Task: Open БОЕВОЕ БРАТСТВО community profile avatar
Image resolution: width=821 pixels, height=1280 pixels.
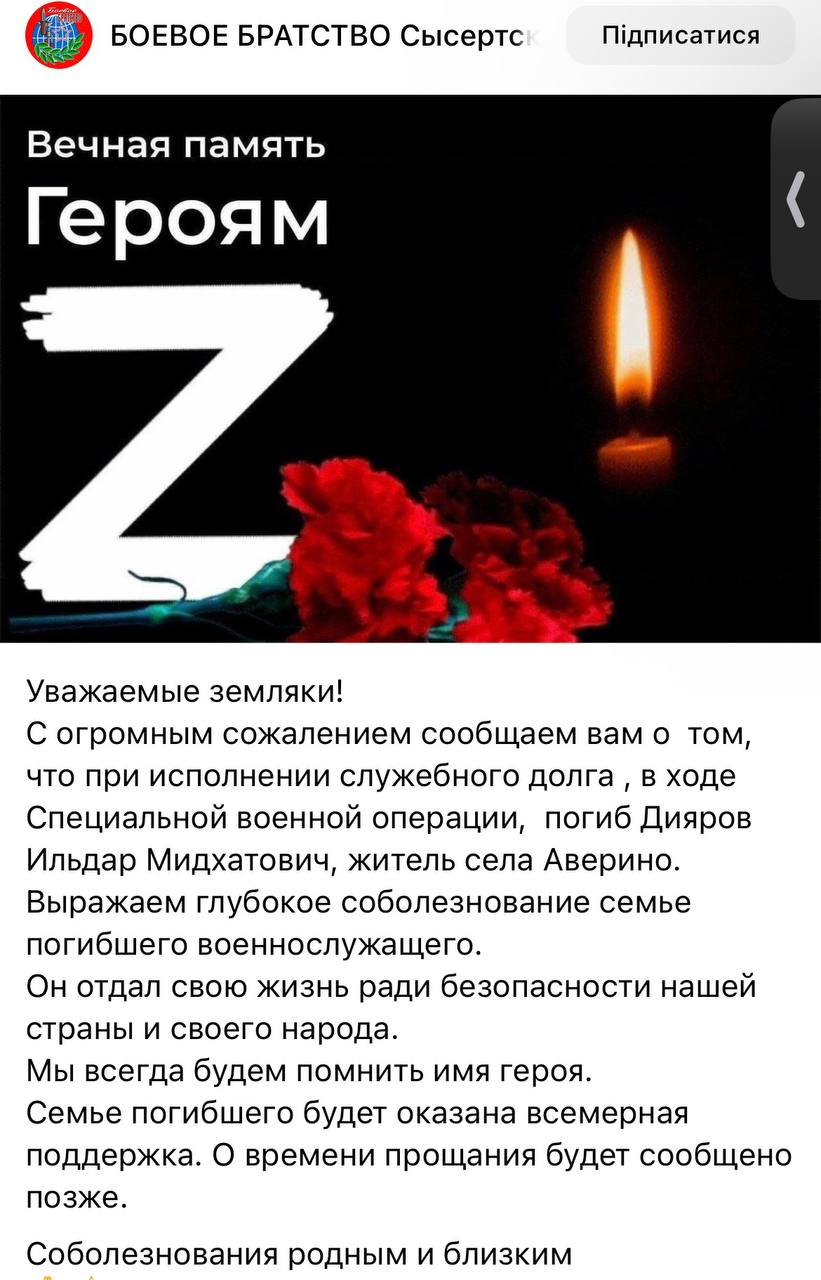Action: click(58, 36)
